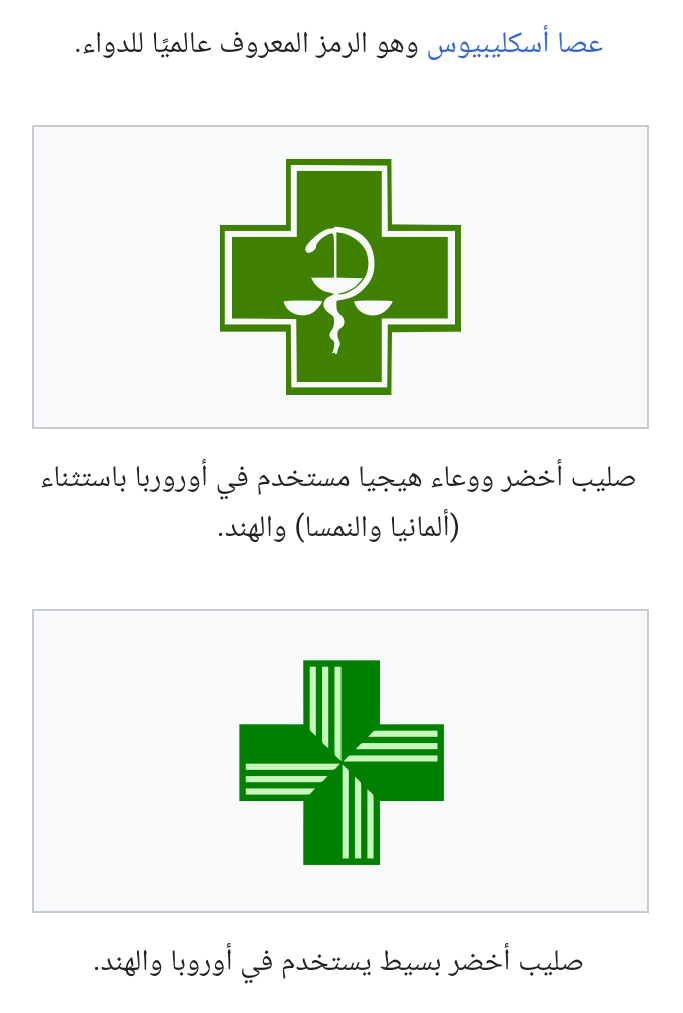Open the عصا أسكليبيوس link
This screenshot has height=1013, width=683.
click(x=515, y=45)
